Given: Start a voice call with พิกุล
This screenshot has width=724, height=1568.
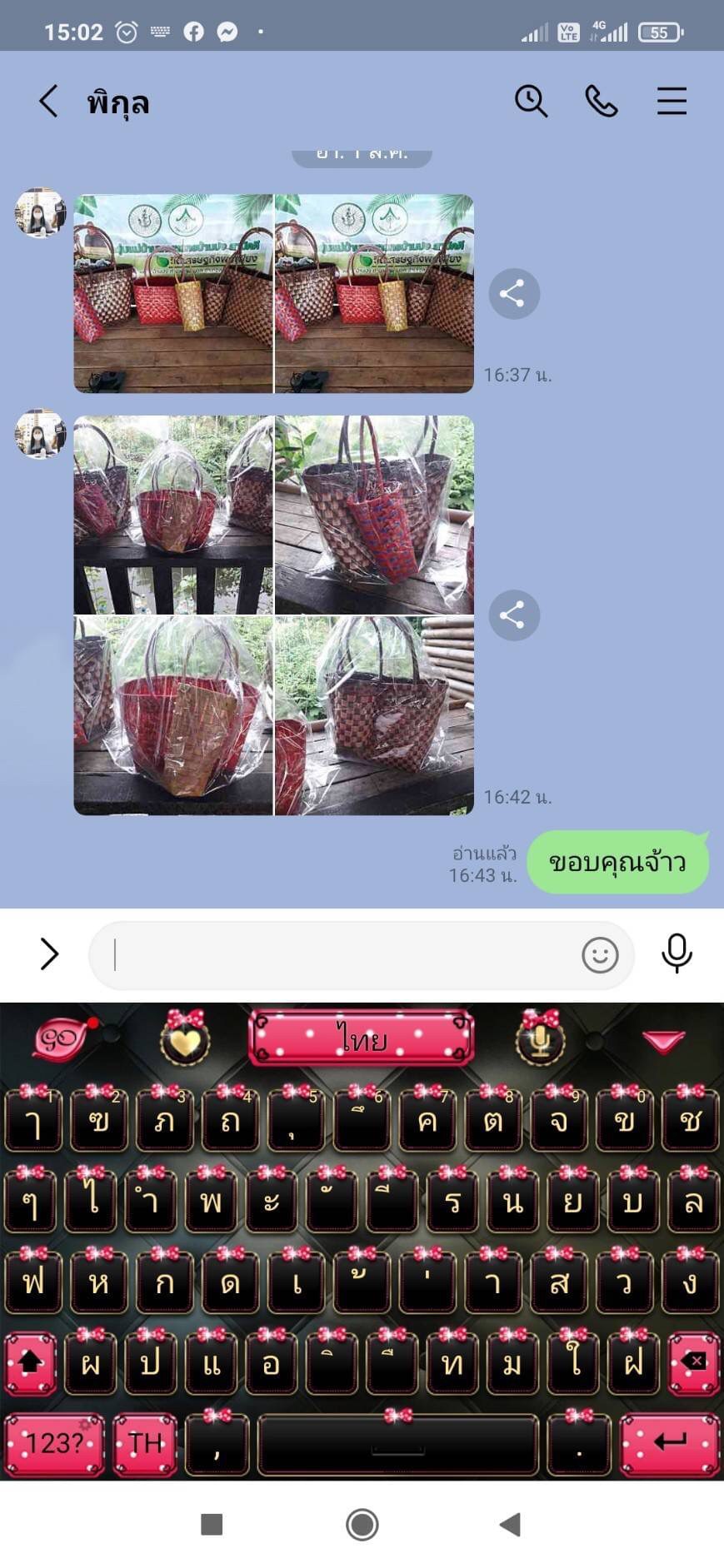Looking at the screenshot, I should click(x=601, y=102).
